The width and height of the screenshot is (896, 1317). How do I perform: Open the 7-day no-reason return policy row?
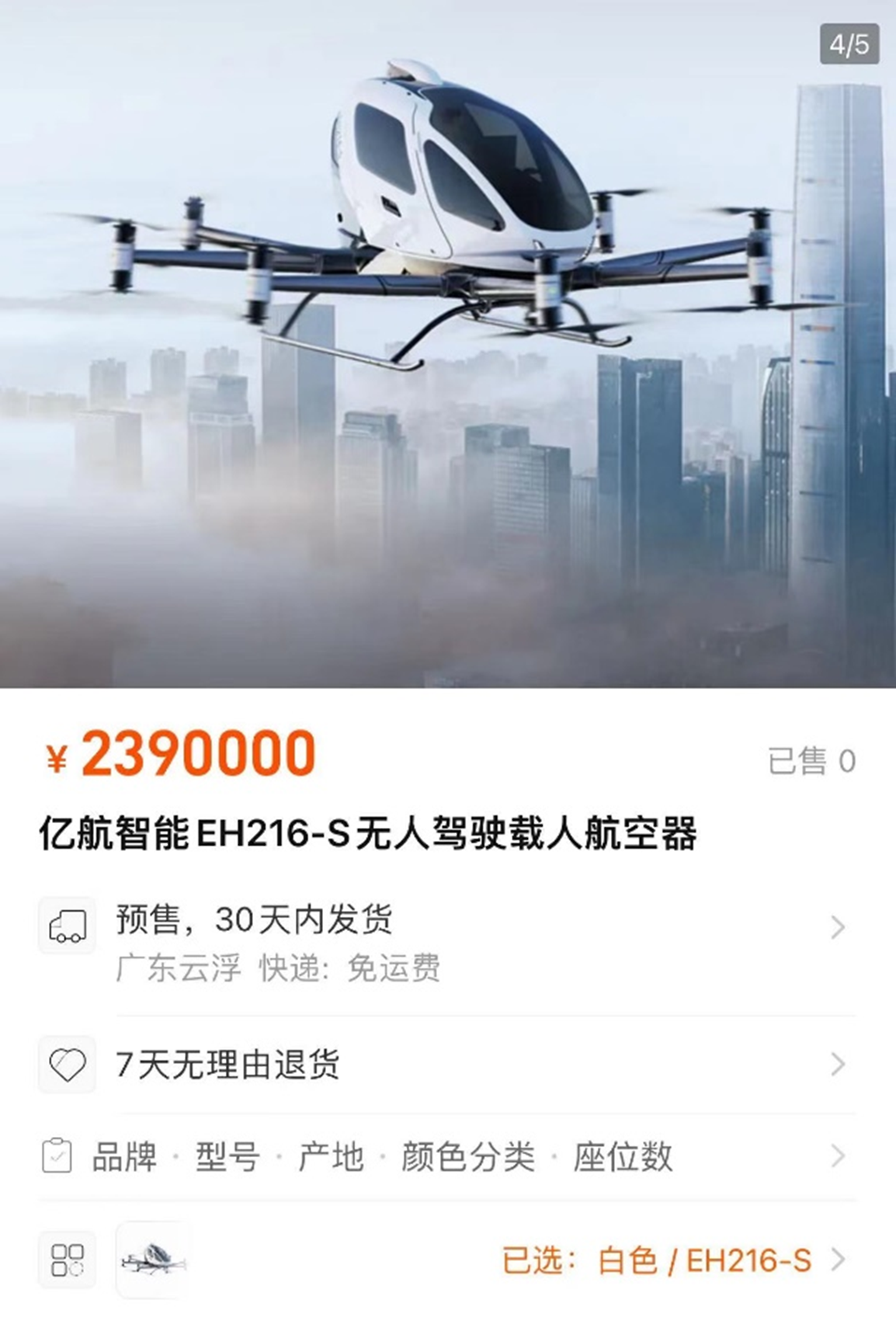tap(447, 1065)
